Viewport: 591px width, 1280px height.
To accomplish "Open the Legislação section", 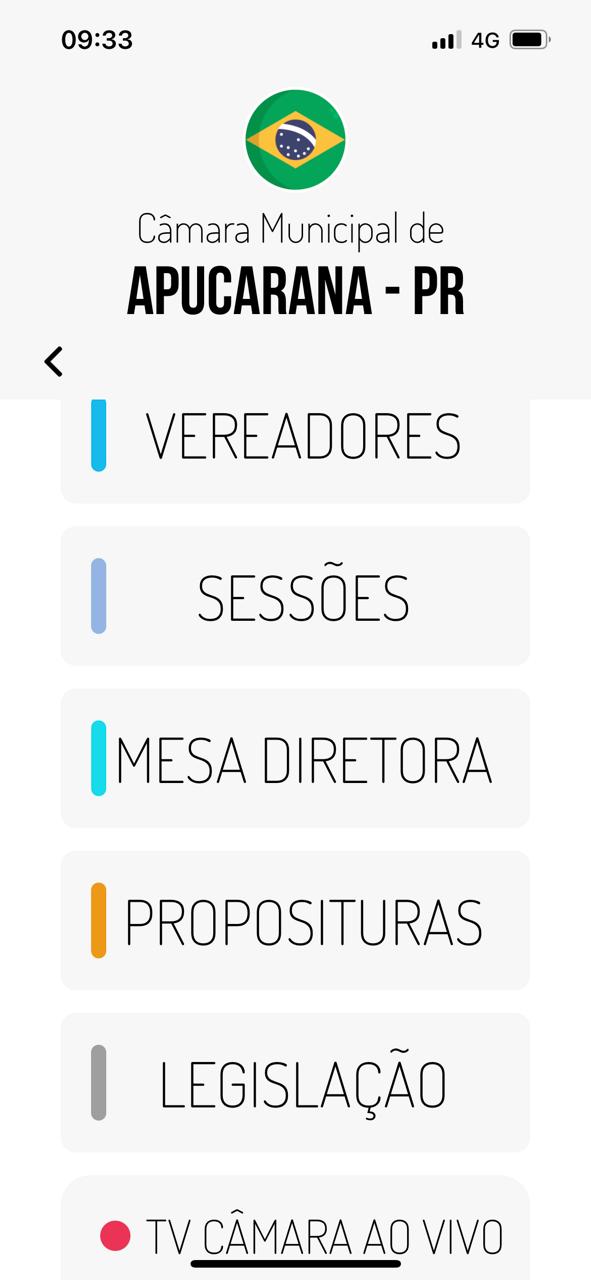I will coord(295,1083).
